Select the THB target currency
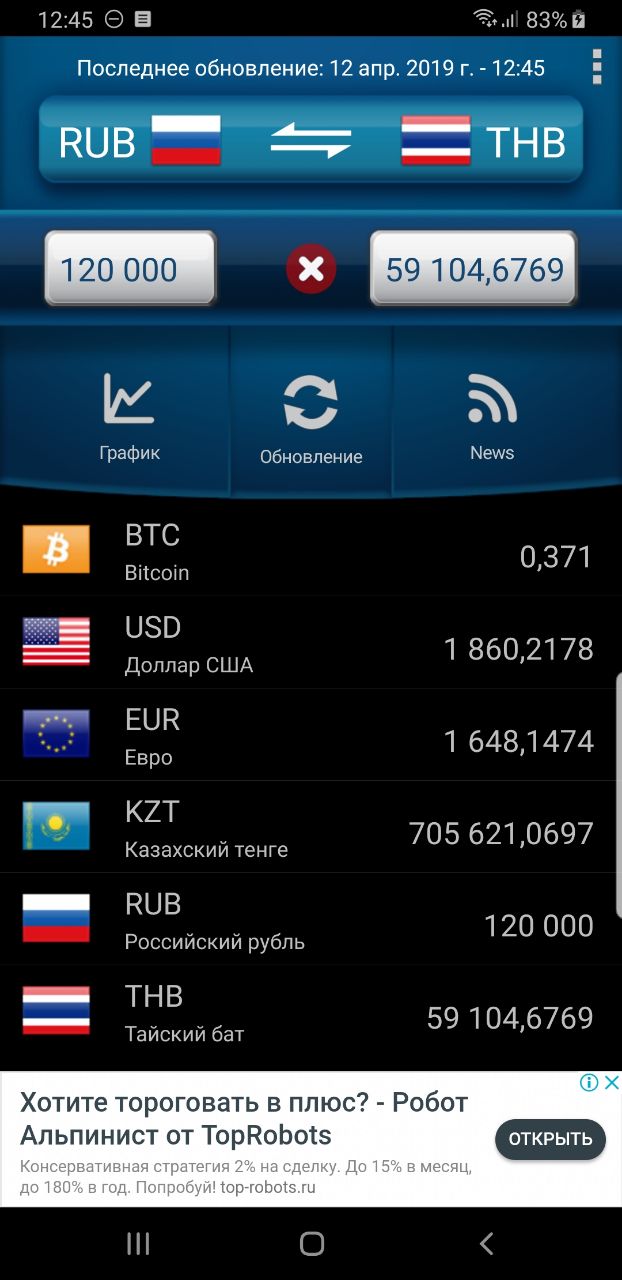Viewport: 622px width, 1280px height. (482, 142)
